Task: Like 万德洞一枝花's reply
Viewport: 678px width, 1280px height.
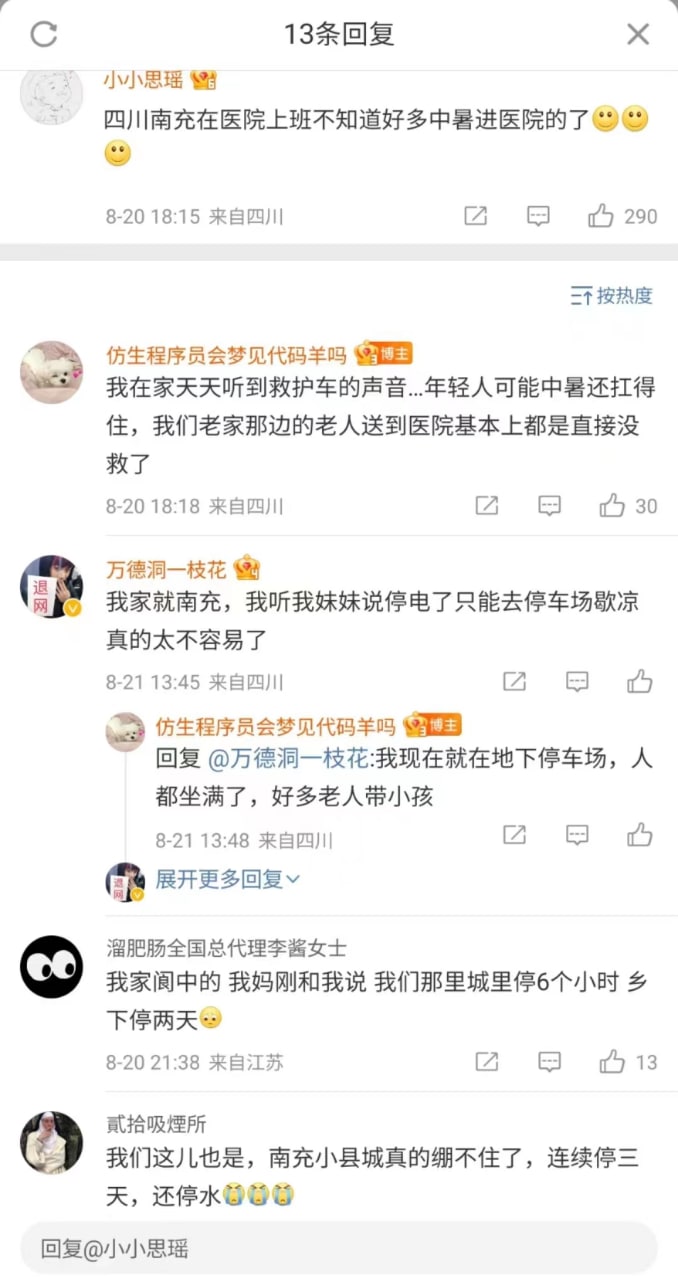Action: pyautogui.click(x=640, y=682)
